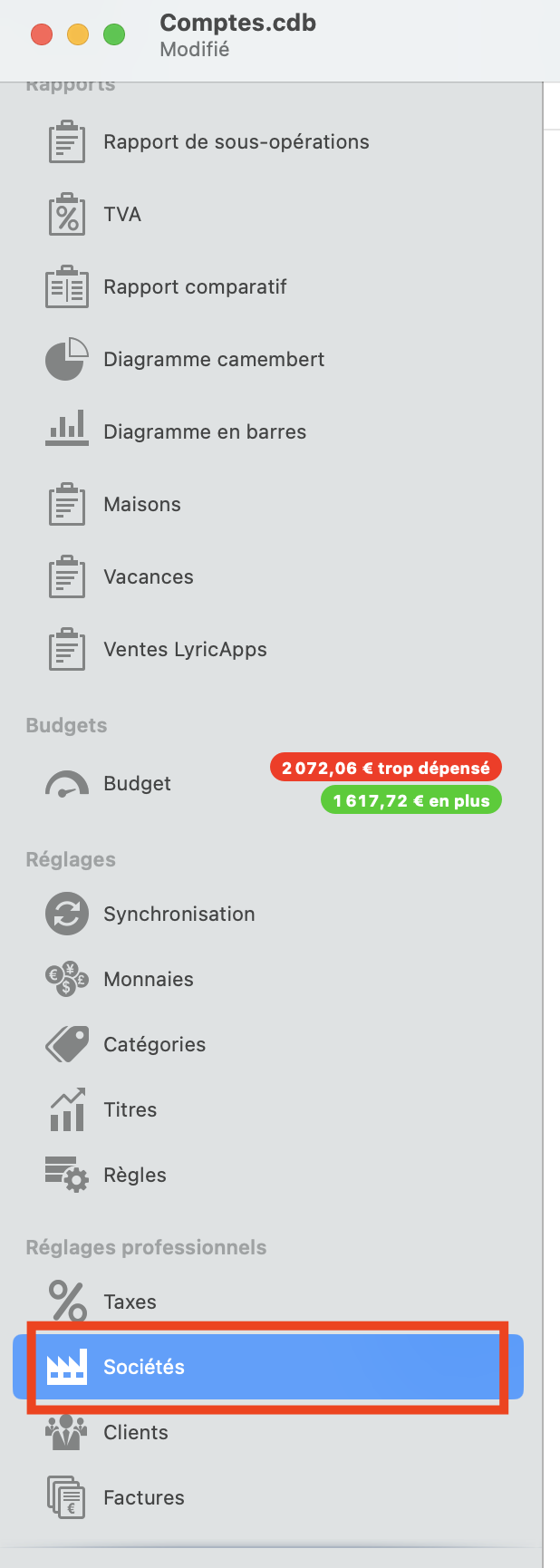The width and height of the screenshot is (560, 1568).
Task: Open Rapport de sous-opérations report
Action: pos(236,142)
